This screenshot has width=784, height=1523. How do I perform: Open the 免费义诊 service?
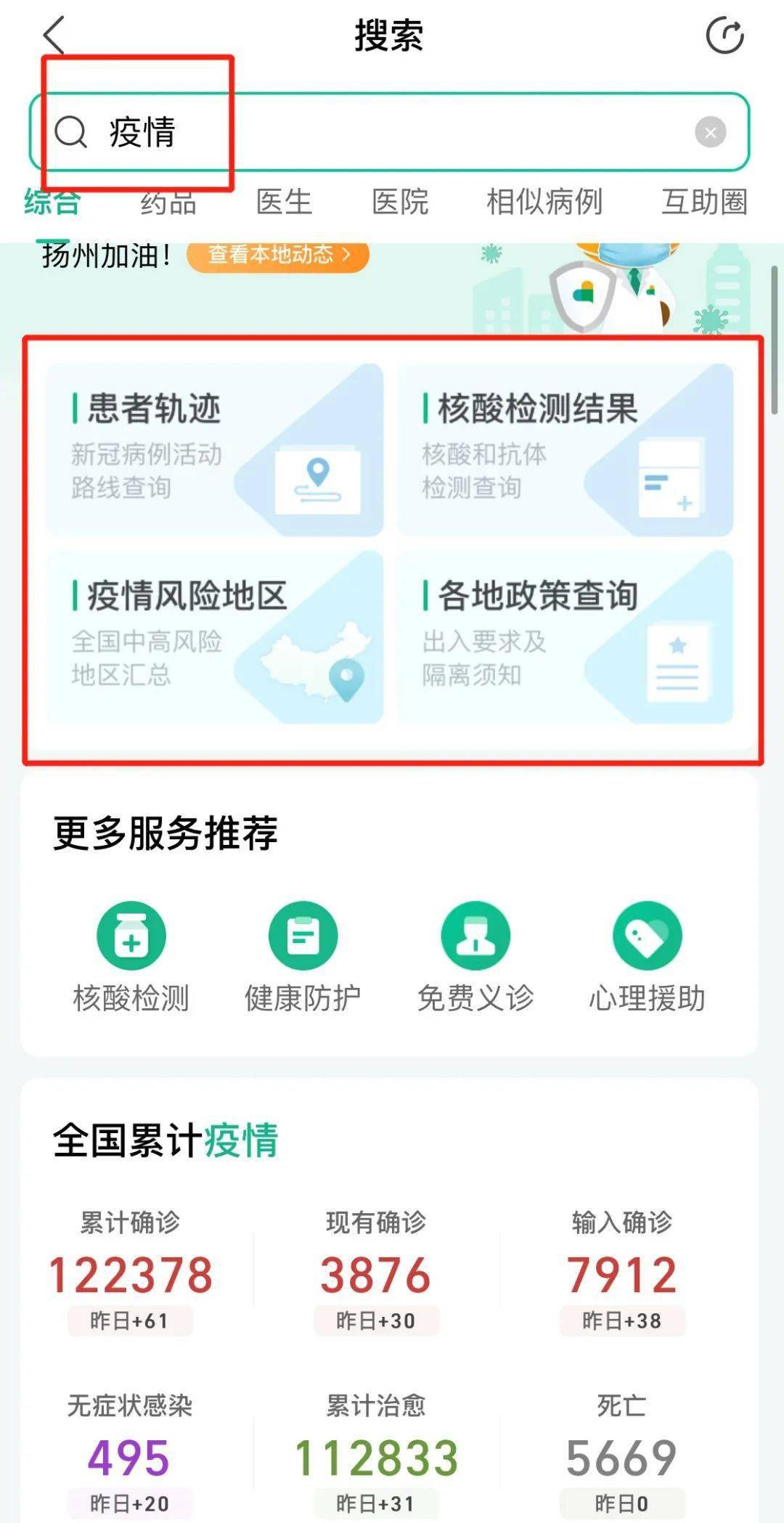click(475, 958)
